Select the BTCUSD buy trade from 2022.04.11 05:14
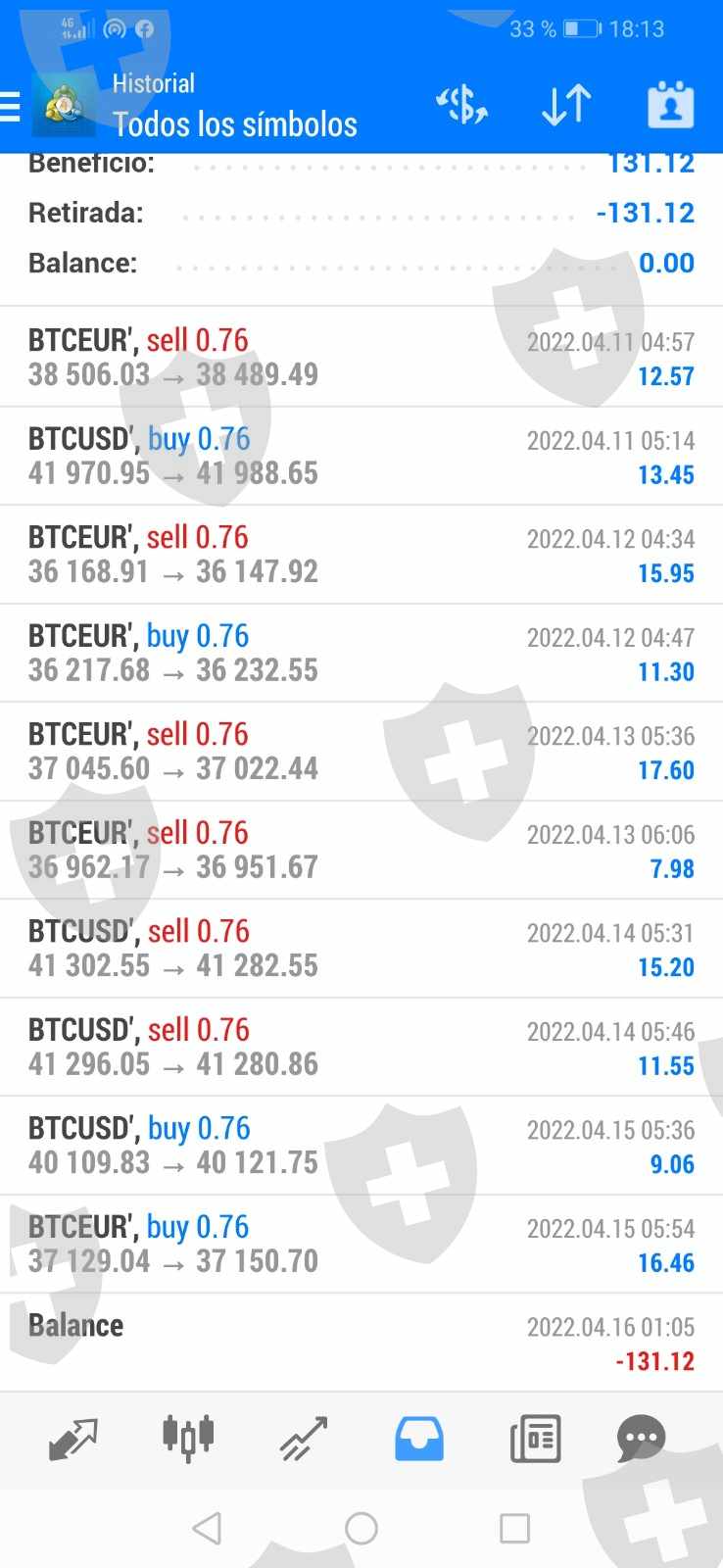The width and height of the screenshot is (723, 1568). point(361,457)
